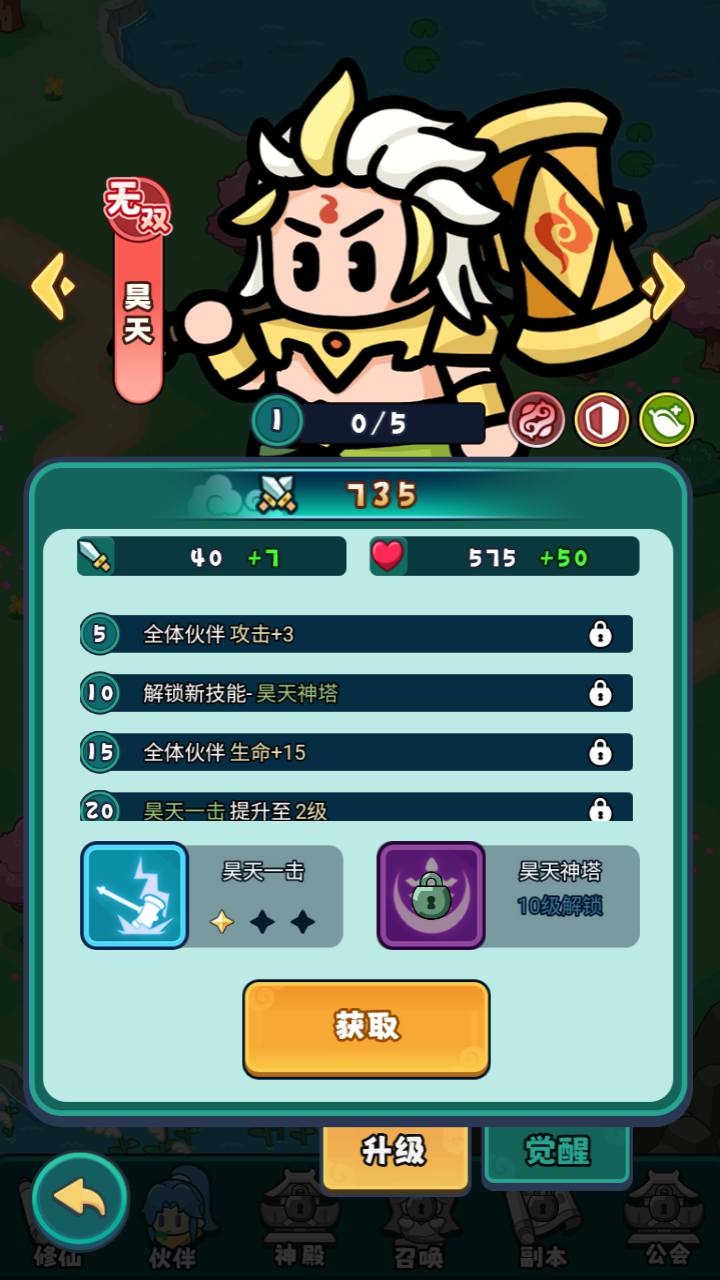Open the 昊天一击 skill details
720x1280 pixels.
(x=134, y=895)
